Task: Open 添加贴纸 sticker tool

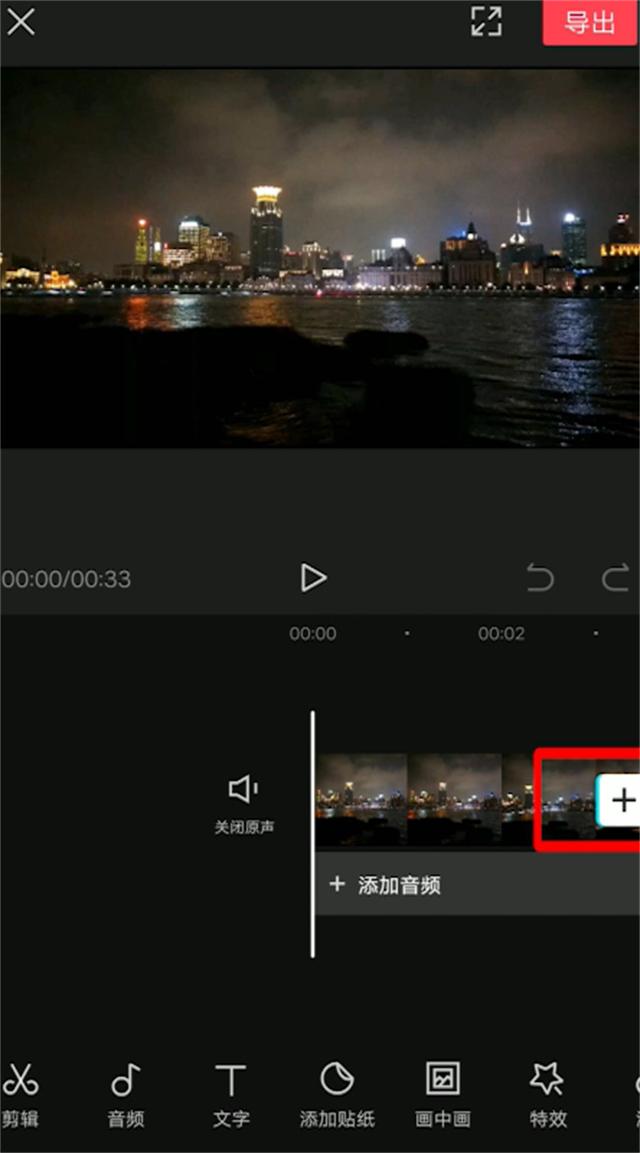Action: (337, 1095)
